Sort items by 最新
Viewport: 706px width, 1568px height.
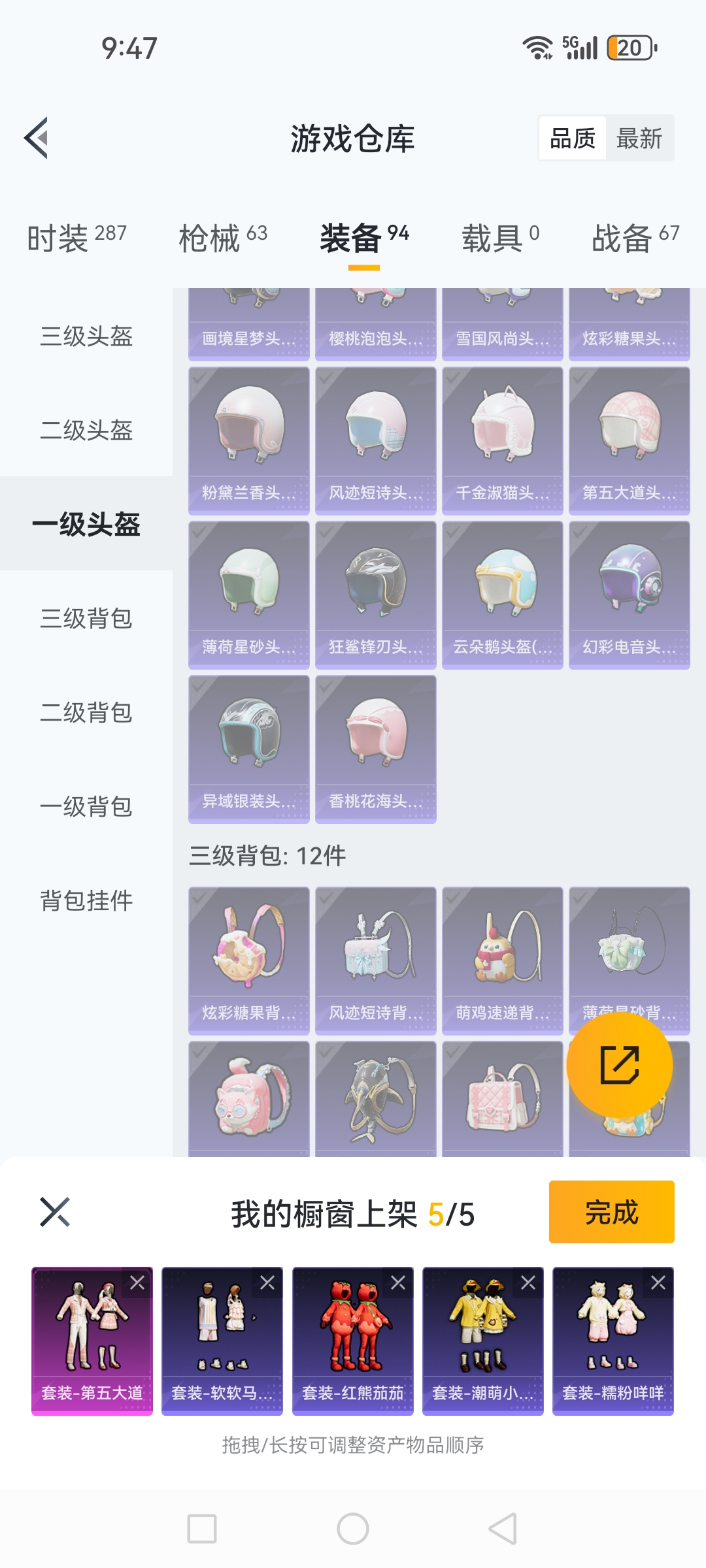tap(639, 139)
